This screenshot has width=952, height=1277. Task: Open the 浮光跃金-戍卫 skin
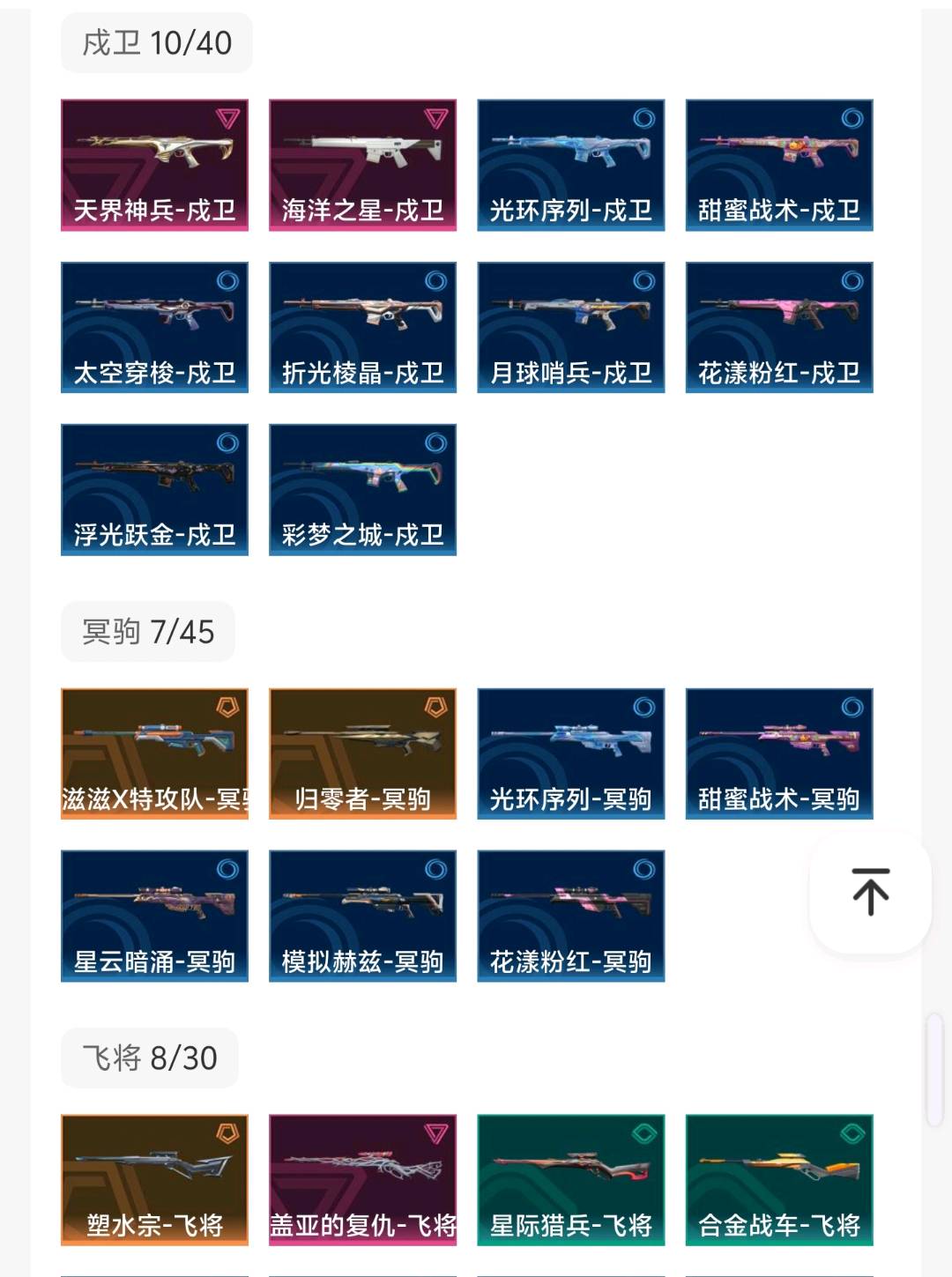[154, 489]
